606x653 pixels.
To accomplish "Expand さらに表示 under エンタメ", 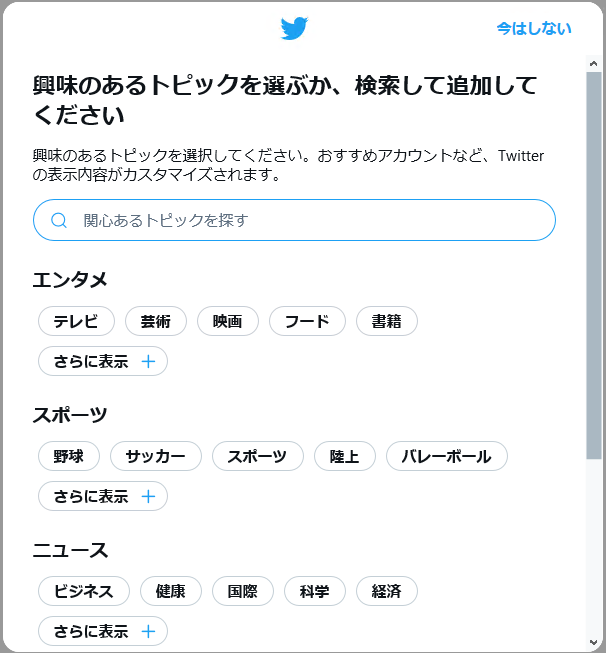I will point(103,361).
